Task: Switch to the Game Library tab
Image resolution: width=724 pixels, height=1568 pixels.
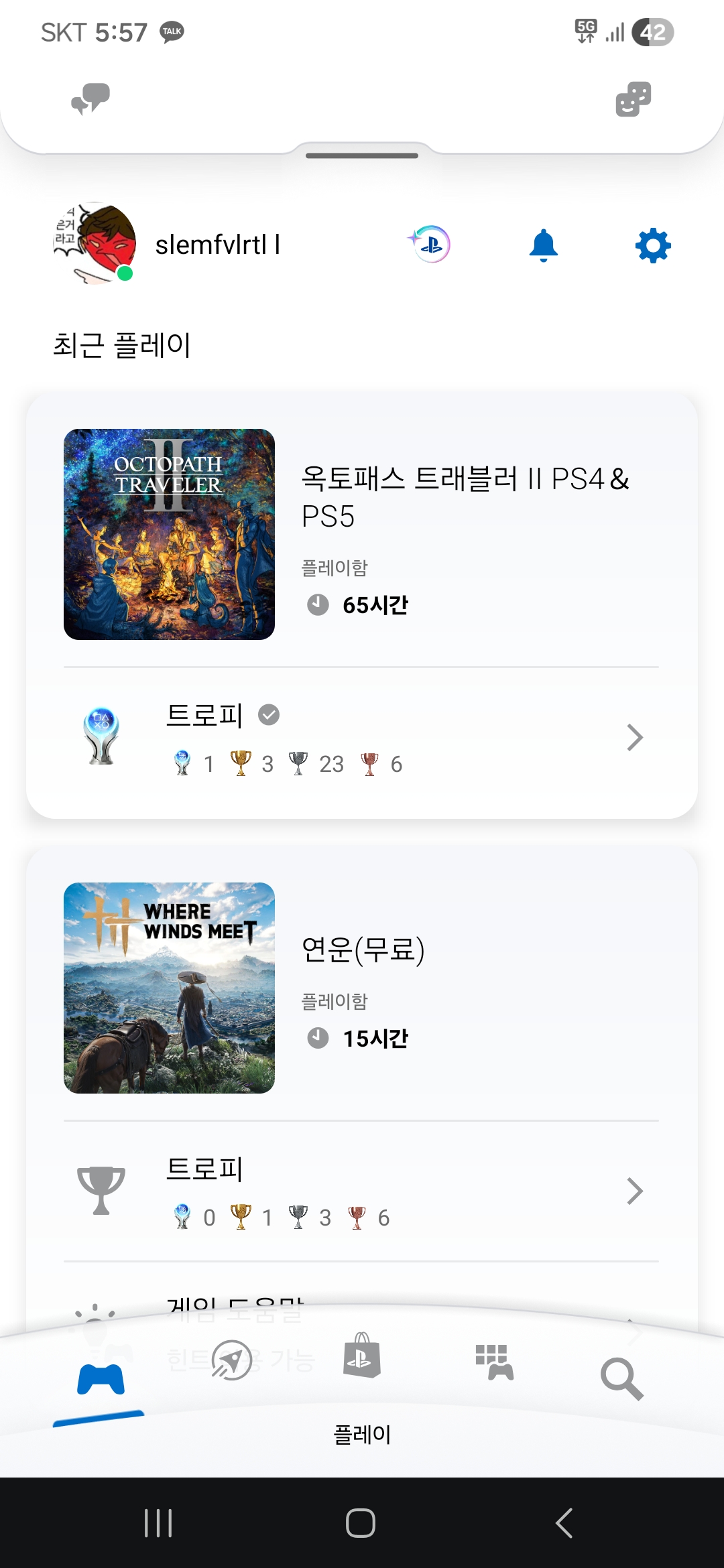Action: pyautogui.click(x=494, y=1362)
